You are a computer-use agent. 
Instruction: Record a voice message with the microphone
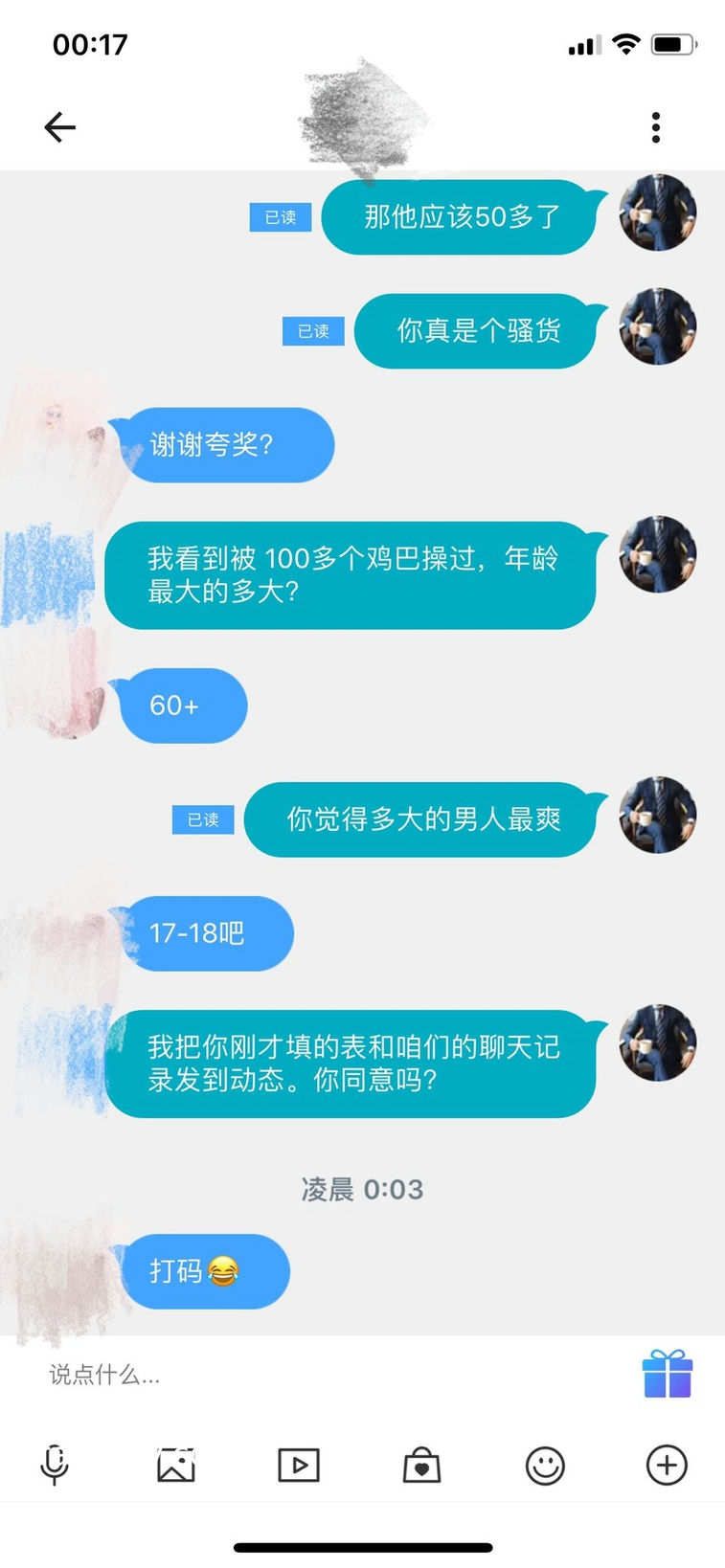[55, 1465]
